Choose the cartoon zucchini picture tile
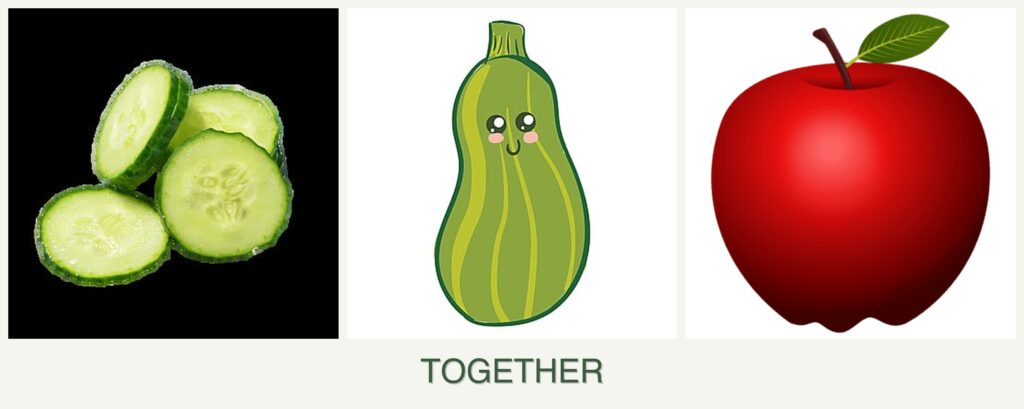The height and width of the screenshot is (409, 1024). [511, 173]
